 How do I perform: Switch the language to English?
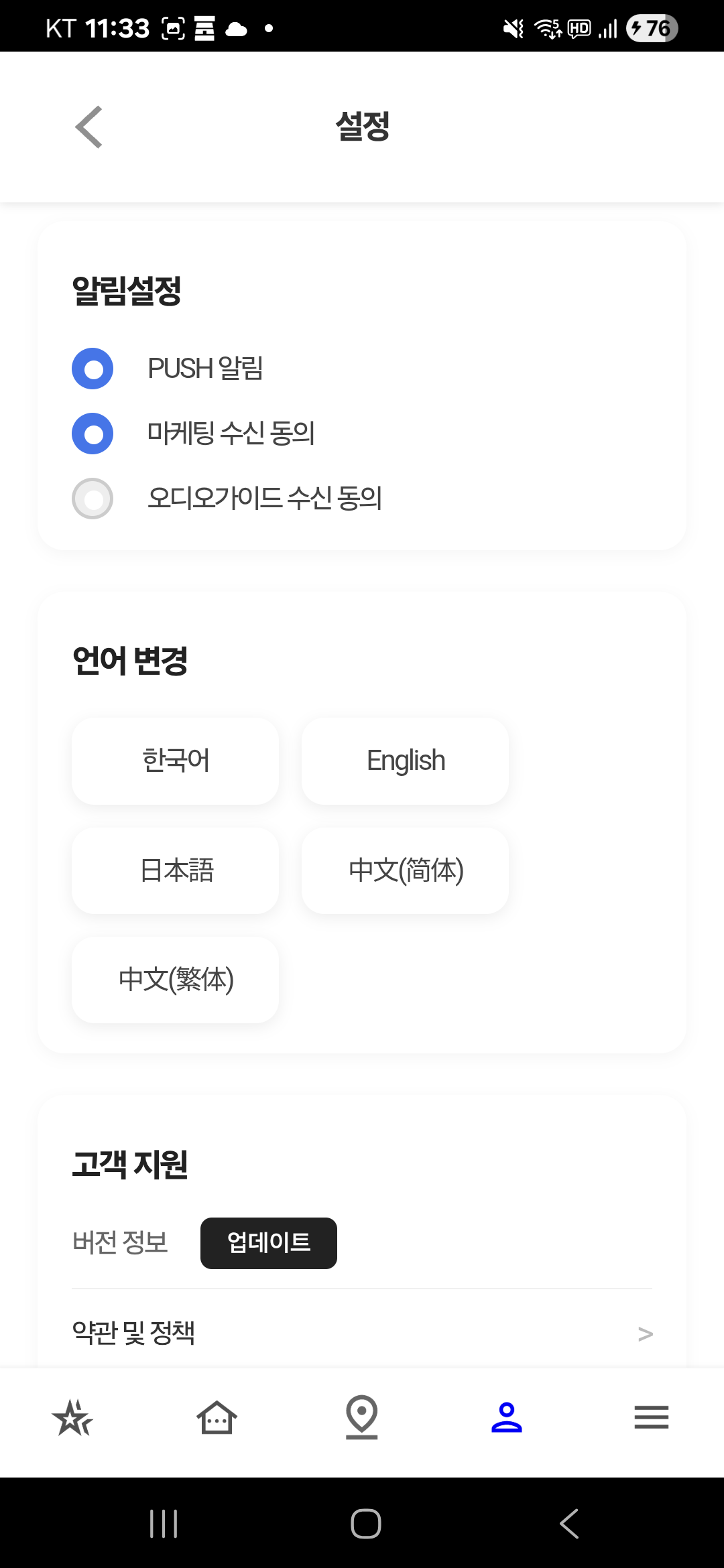[405, 761]
